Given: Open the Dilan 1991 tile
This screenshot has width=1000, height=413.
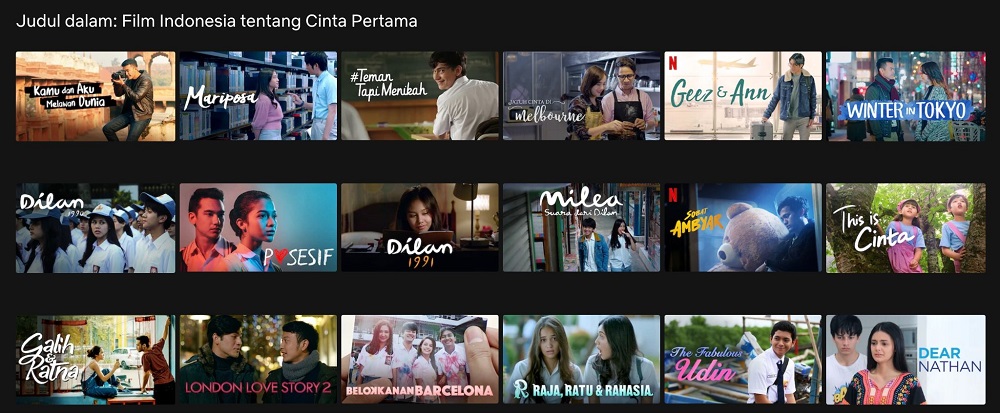Looking at the screenshot, I should pyautogui.click(x=420, y=228).
